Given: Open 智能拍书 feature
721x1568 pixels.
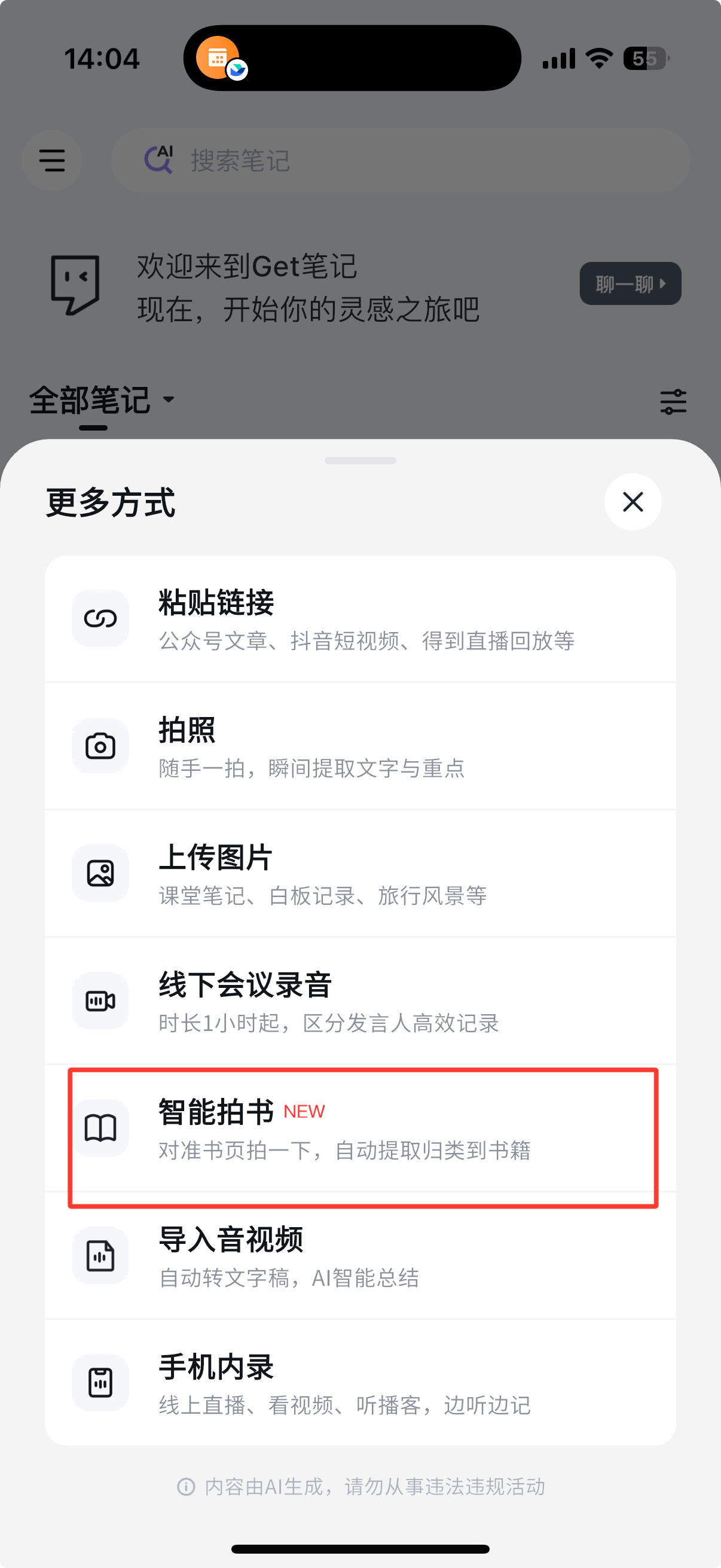Looking at the screenshot, I should point(360,1129).
